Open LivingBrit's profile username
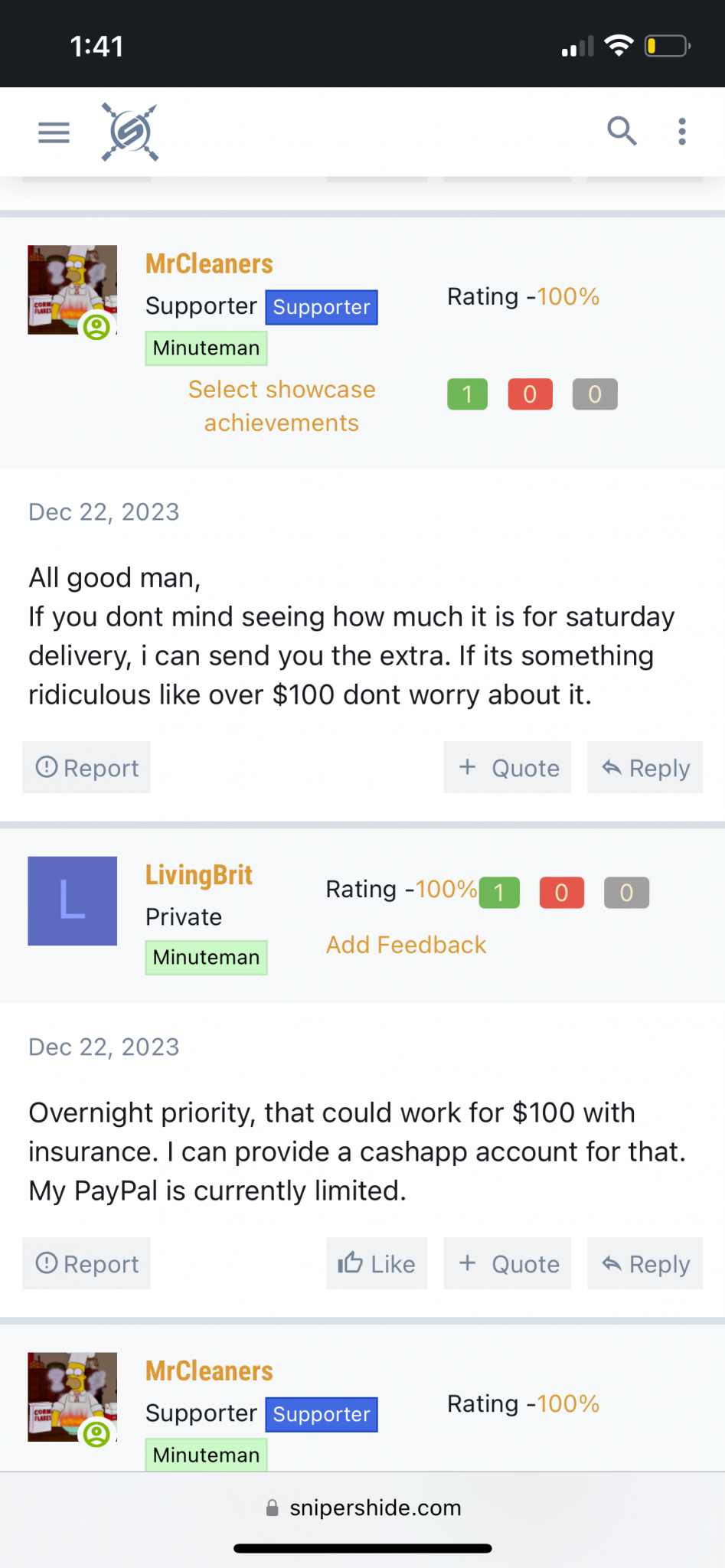The height and width of the screenshot is (1568, 725). (x=199, y=875)
